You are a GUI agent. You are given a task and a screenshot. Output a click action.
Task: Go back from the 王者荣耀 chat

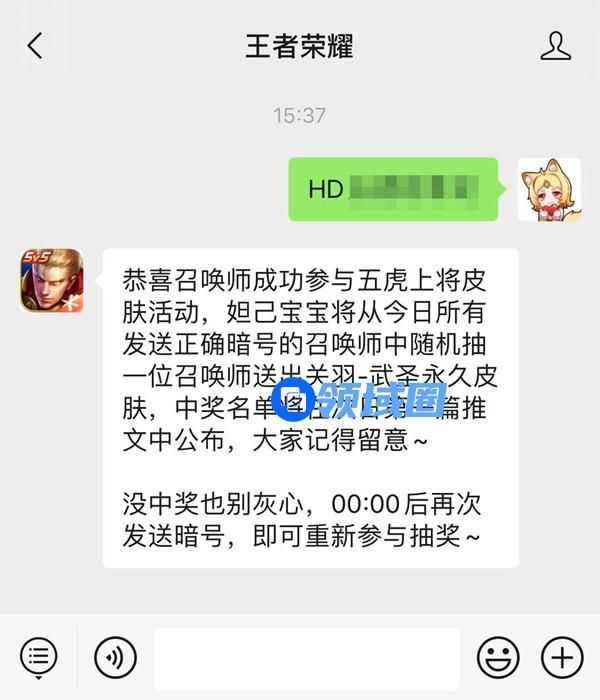36,46
